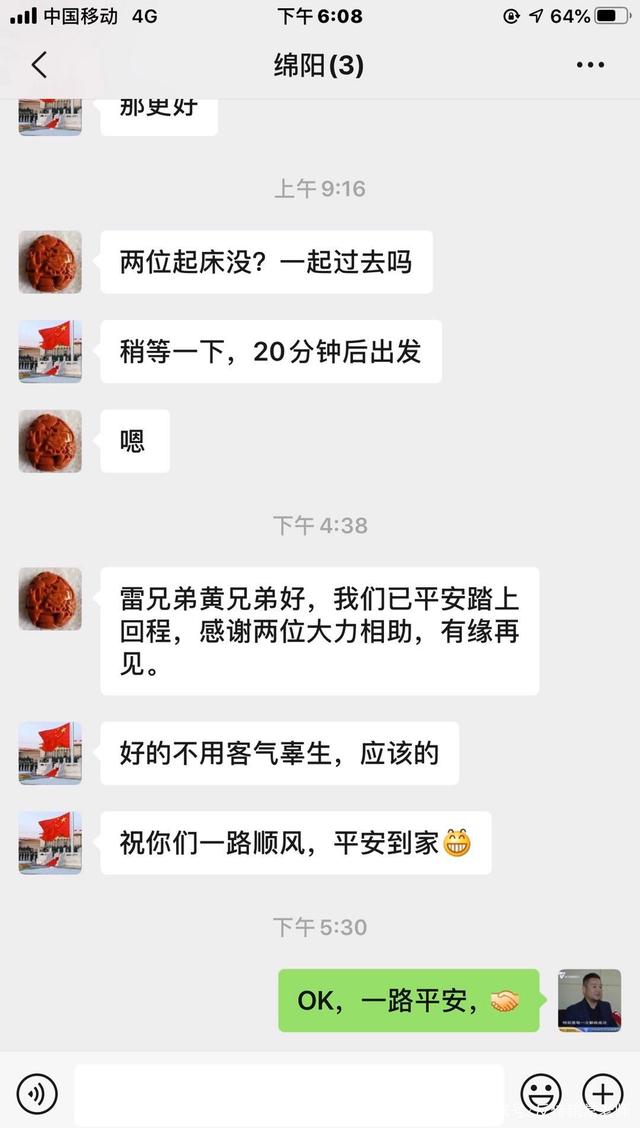This screenshot has width=640, height=1128.
Task: Go back from the 绵阳 group chat
Action: (39, 66)
